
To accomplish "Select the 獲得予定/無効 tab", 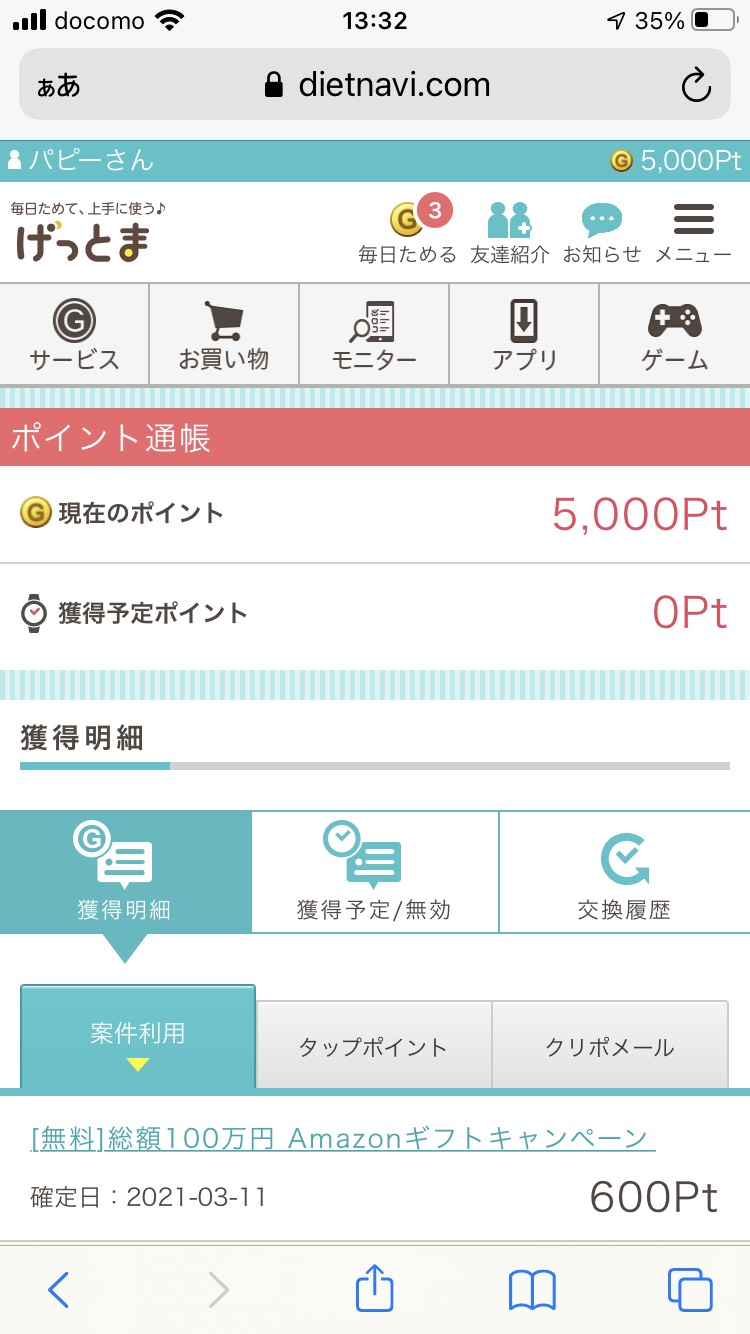I will [x=374, y=872].
